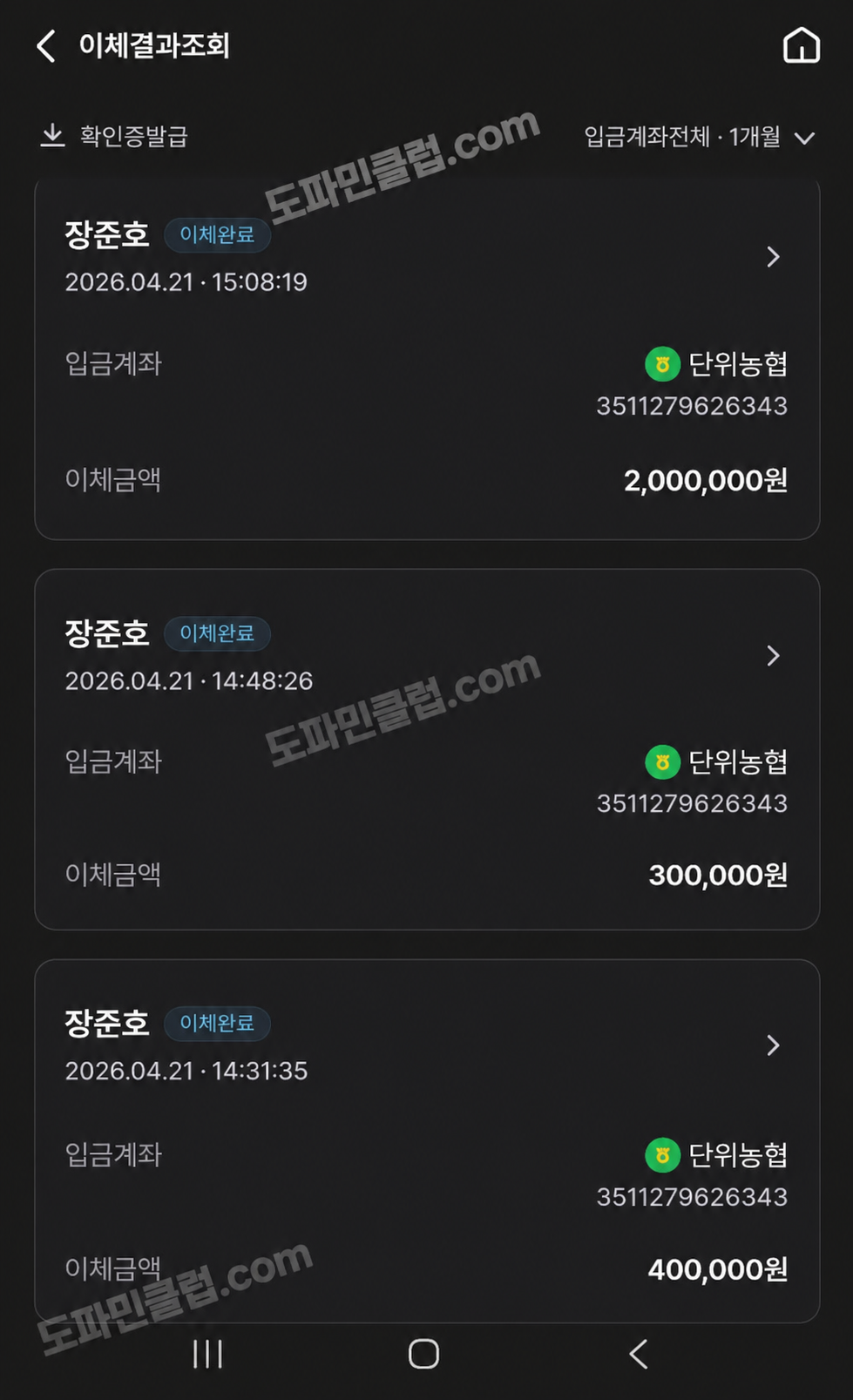
Task: Expand the 입금계좌전체 · 1개월 filter
Action: [x=699, y=137]
